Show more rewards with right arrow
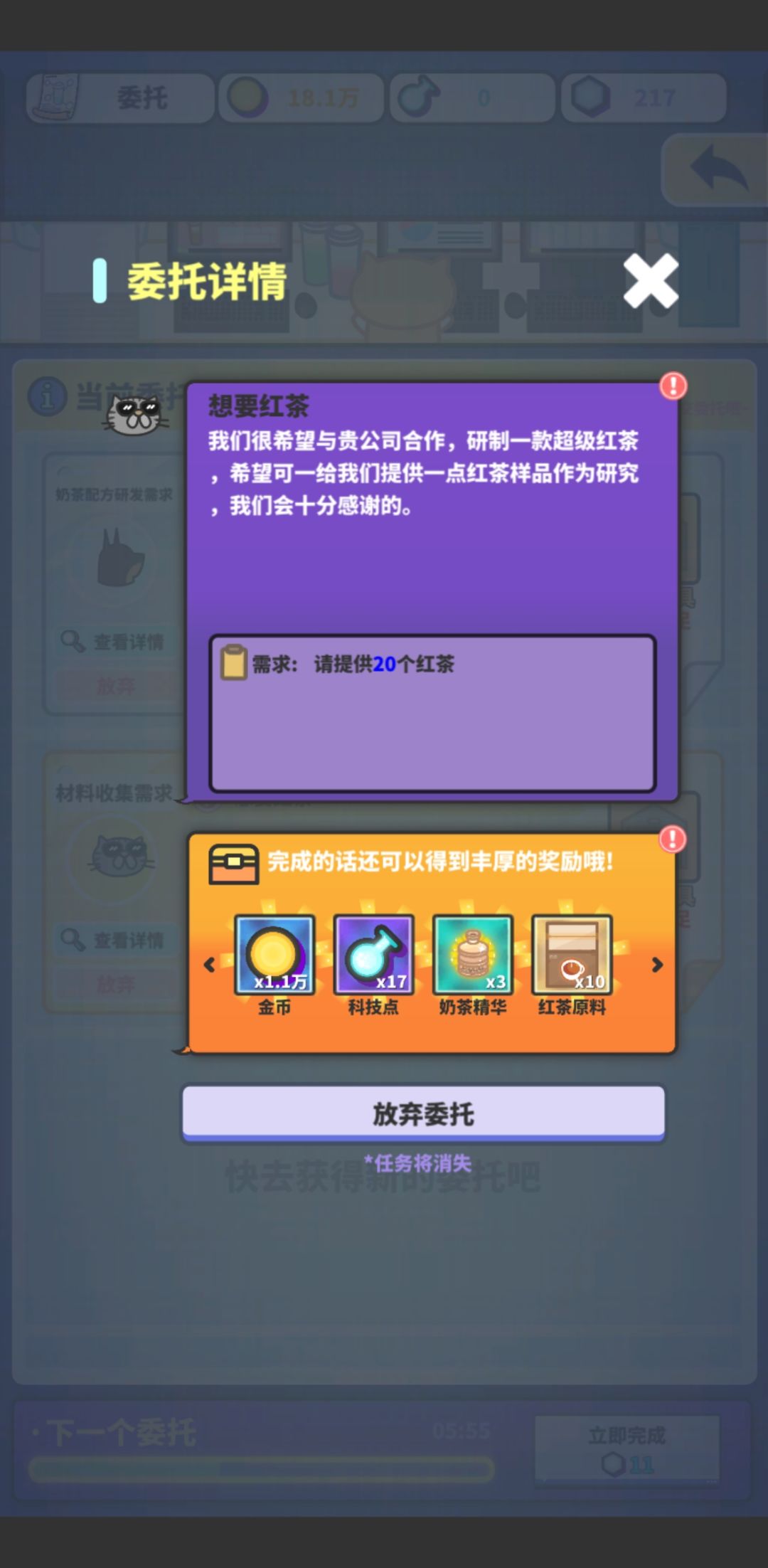Viewport: 768px width, 1568px height. (657, 965)
